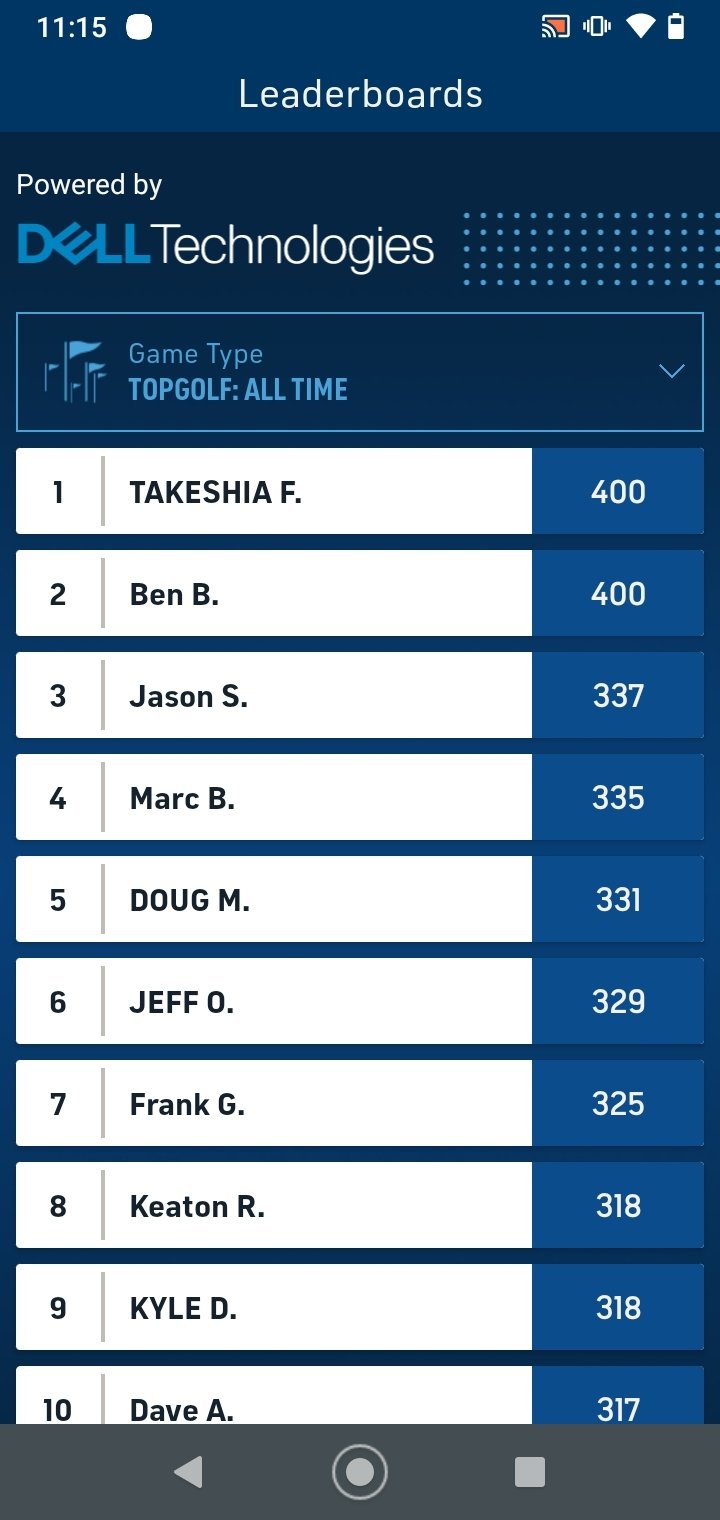Open Dave A.'s leaderboard row
The width and height of the screenshot is (720, 1520).
click(360, 1395)
